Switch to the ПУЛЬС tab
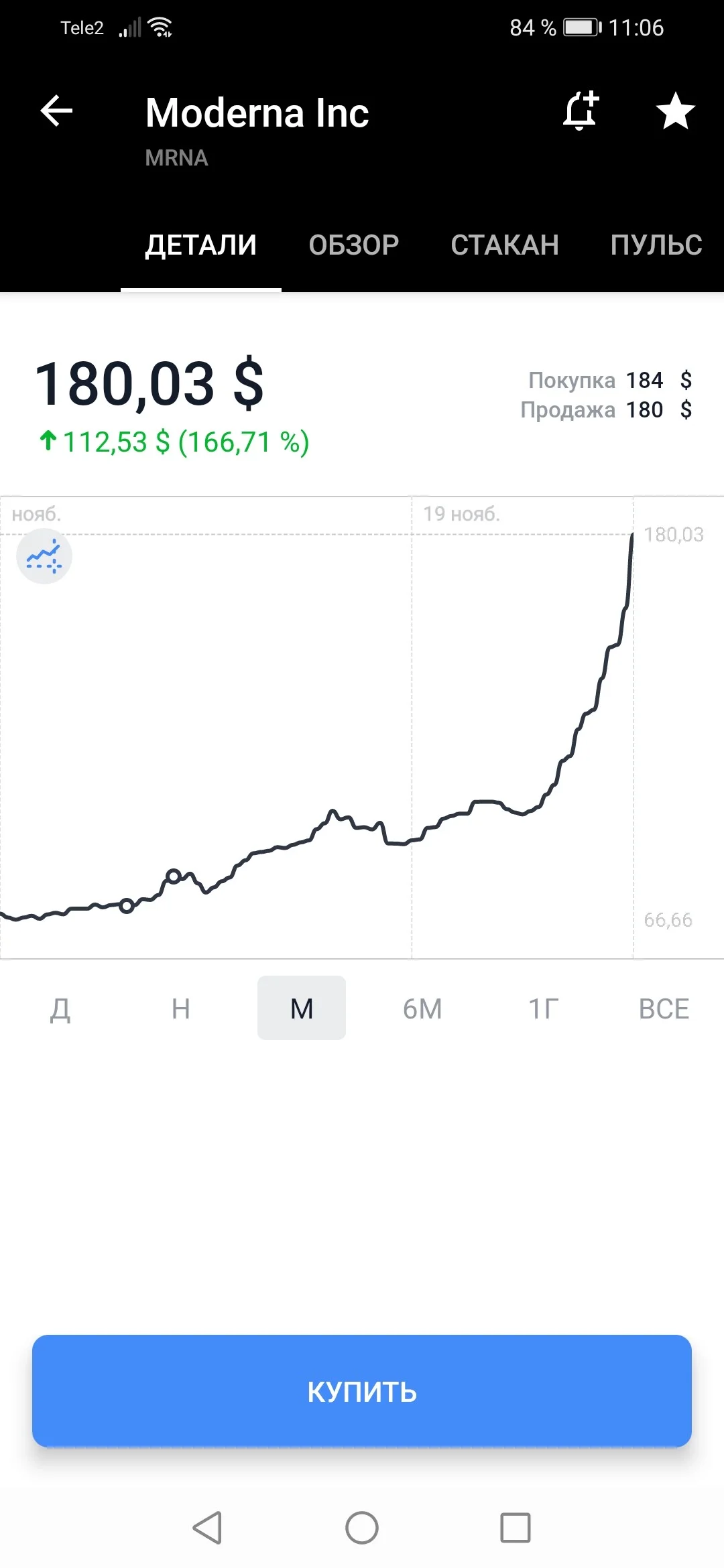724x1568 pixels. tap(656, 245)
